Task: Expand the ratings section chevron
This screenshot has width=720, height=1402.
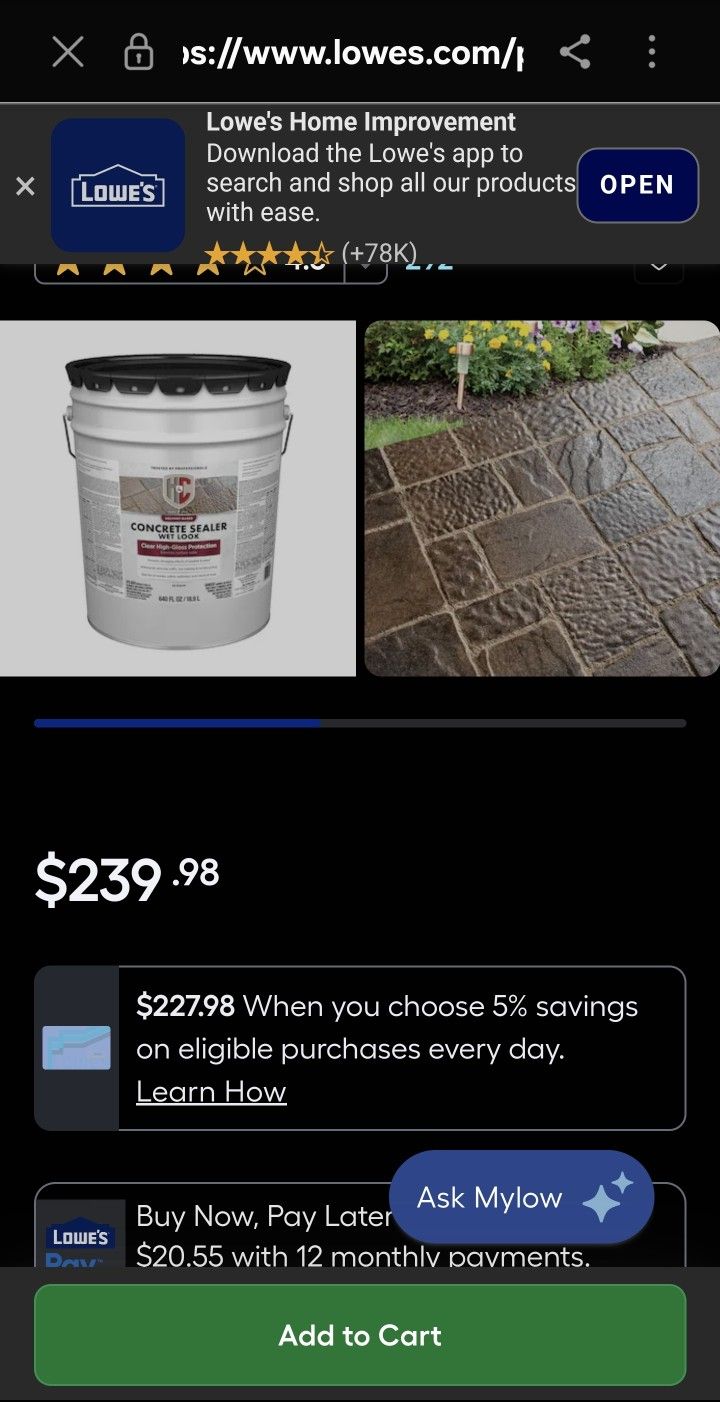Action: tap(659, 268)
